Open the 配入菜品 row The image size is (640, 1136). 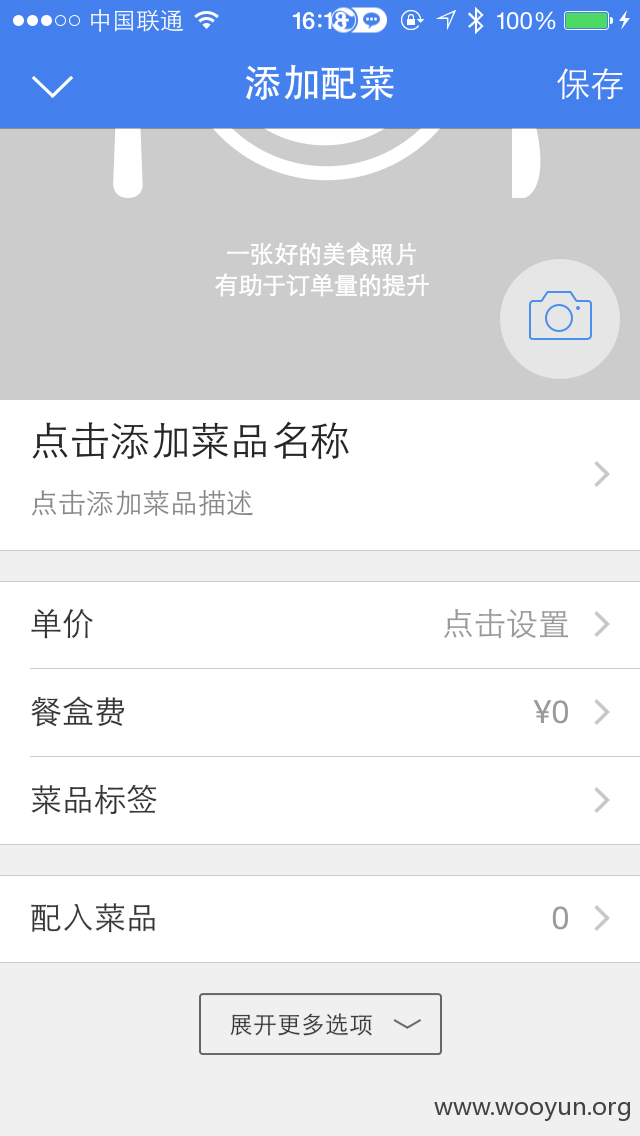(320, 919)
